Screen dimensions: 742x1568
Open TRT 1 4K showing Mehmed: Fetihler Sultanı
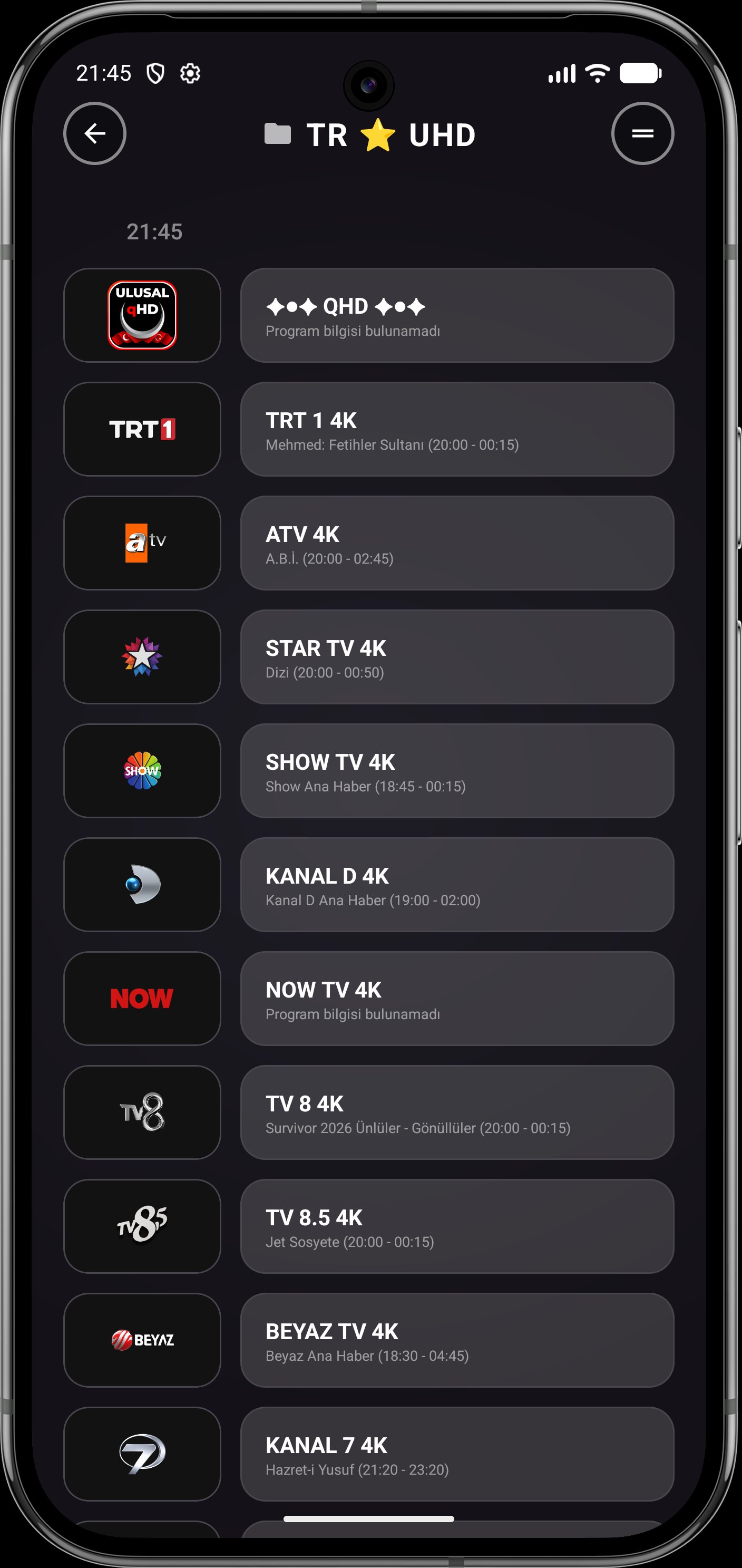pyautogui.click(x=457, y=430)
